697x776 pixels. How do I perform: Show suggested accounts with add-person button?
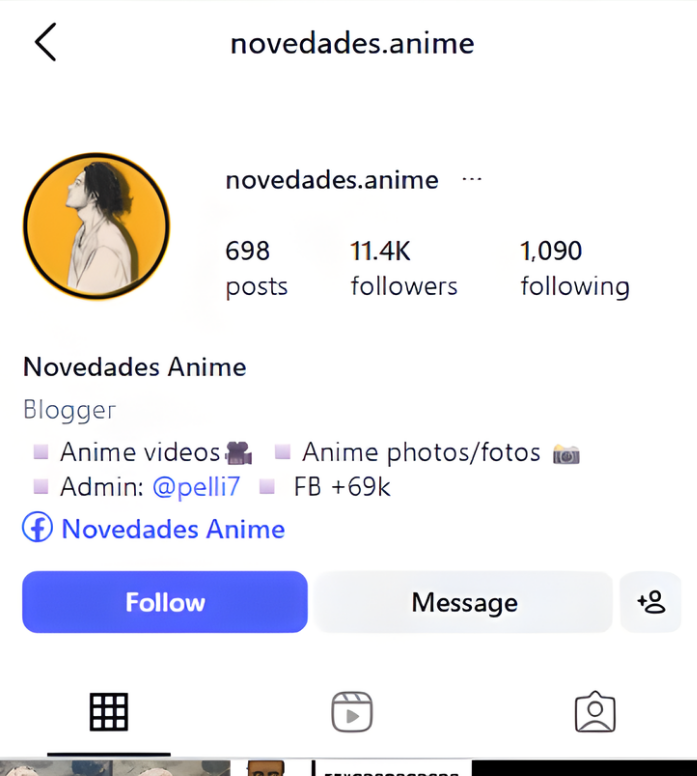point(651,602)
